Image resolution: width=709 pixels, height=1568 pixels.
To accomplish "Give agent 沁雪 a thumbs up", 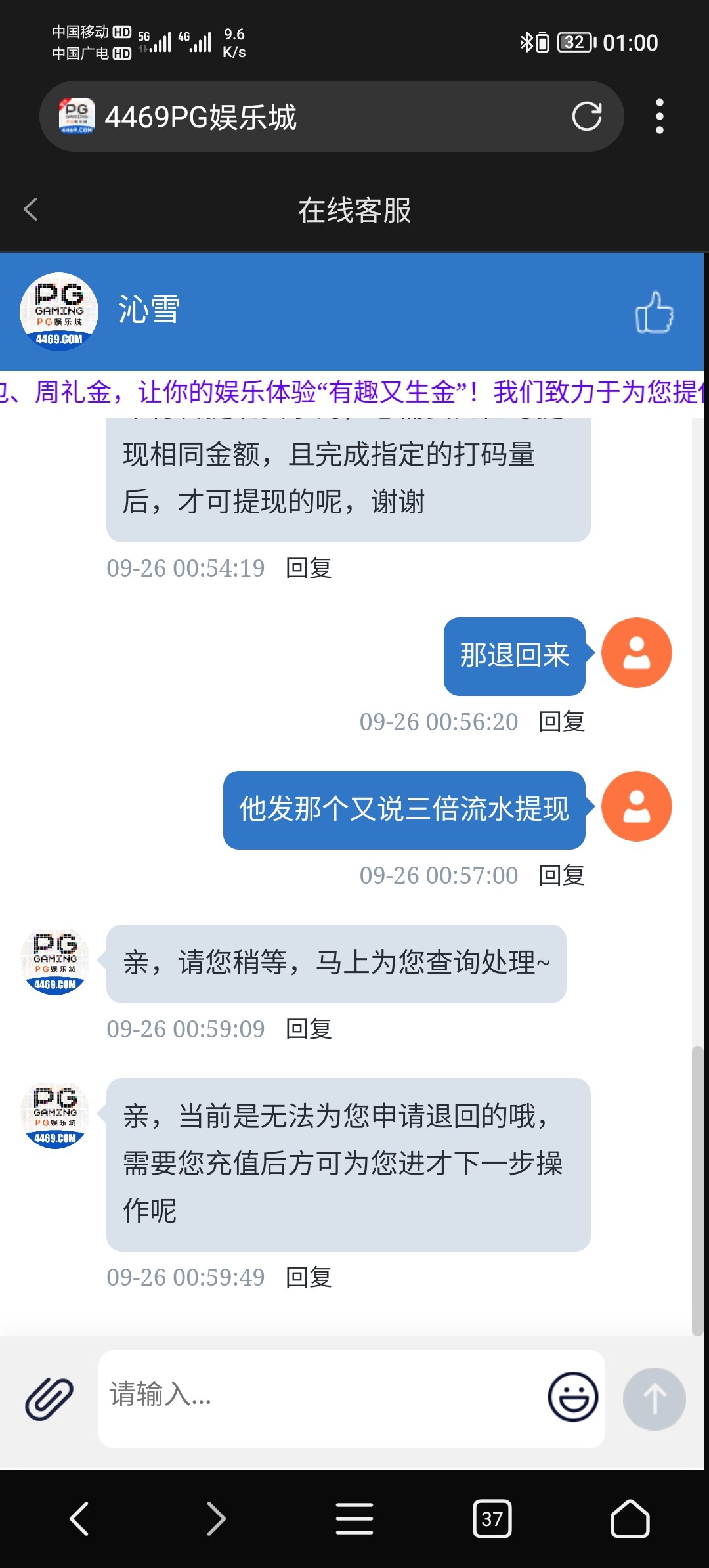I will 654,313.
